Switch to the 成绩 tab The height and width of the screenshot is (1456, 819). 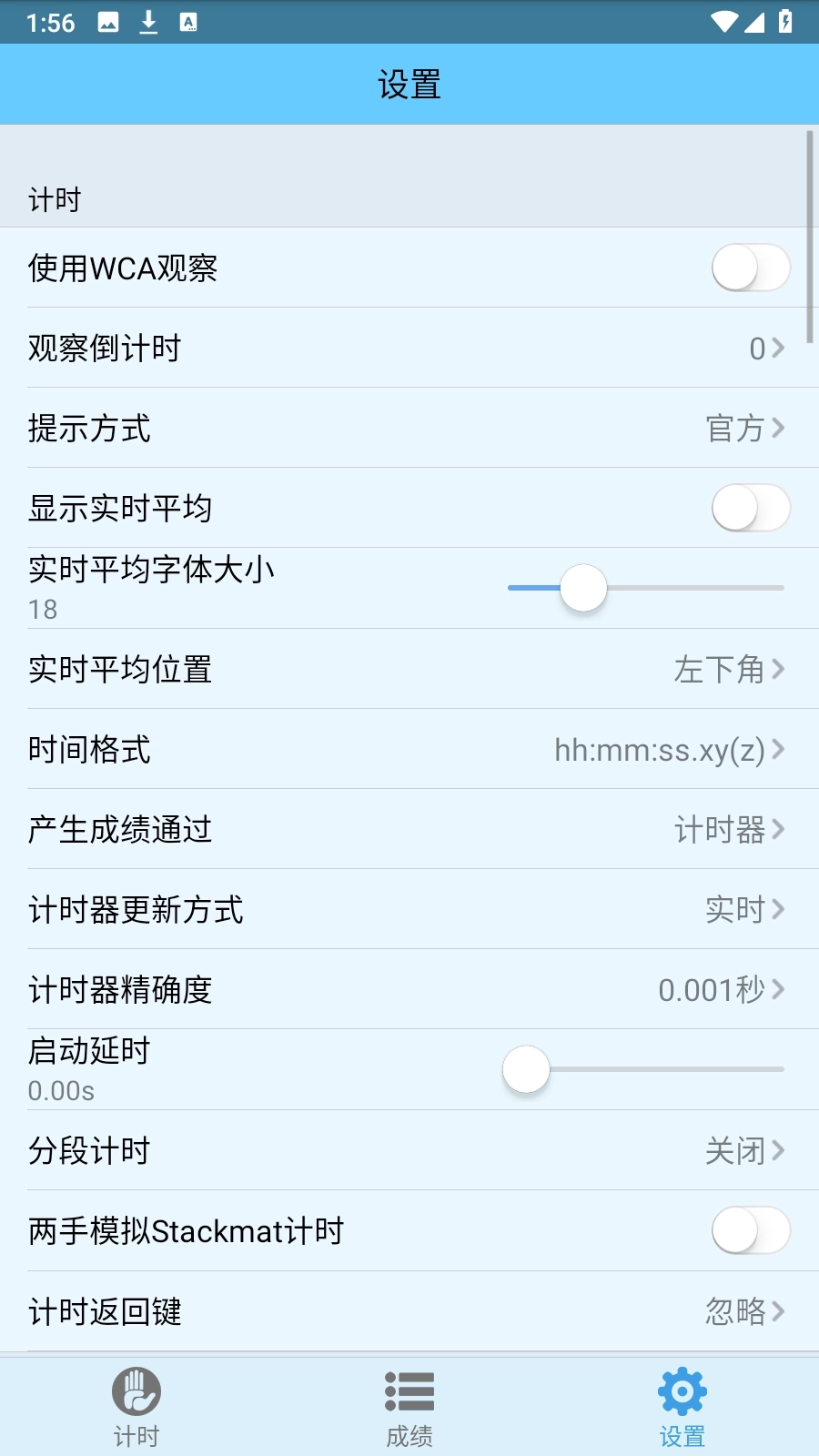point(409,1406)
